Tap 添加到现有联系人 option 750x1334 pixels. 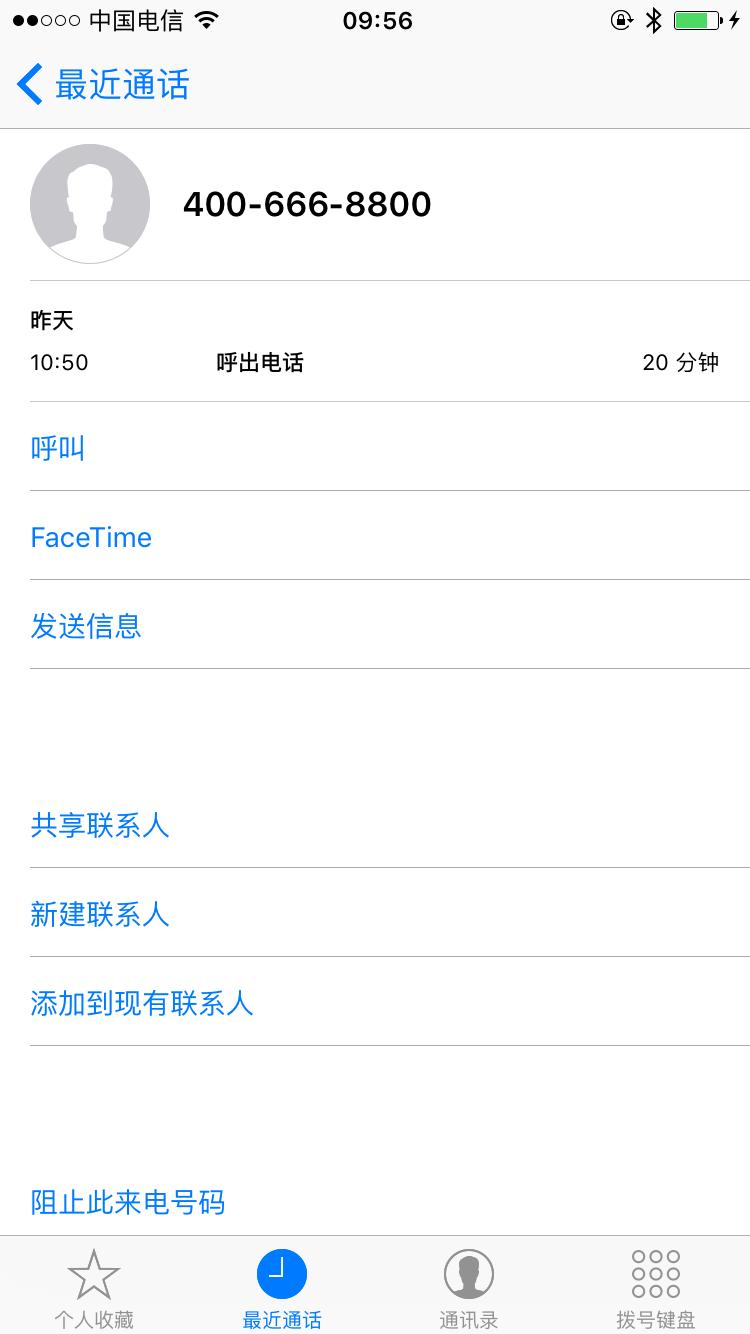click(142, 1003)
